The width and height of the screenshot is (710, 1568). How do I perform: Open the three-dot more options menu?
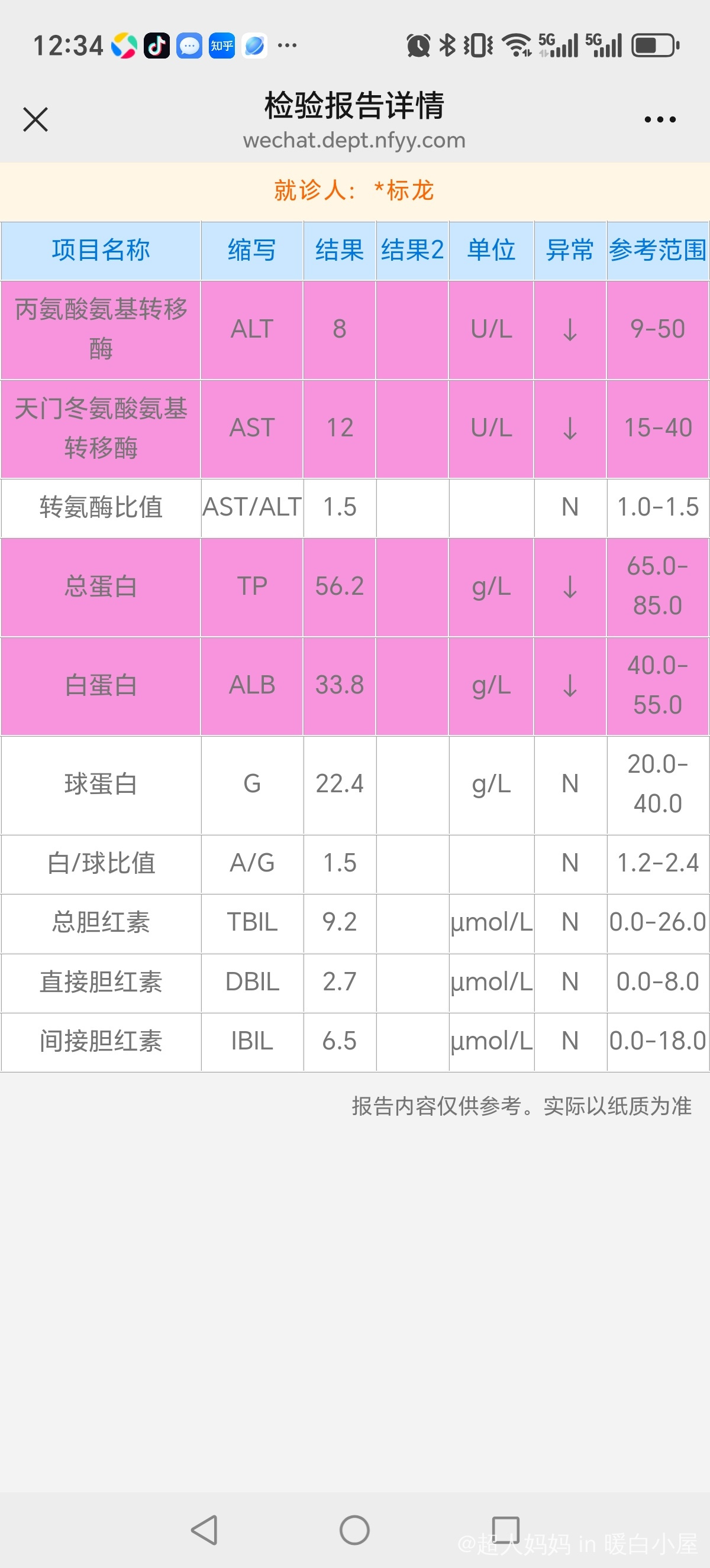(660, 119)
